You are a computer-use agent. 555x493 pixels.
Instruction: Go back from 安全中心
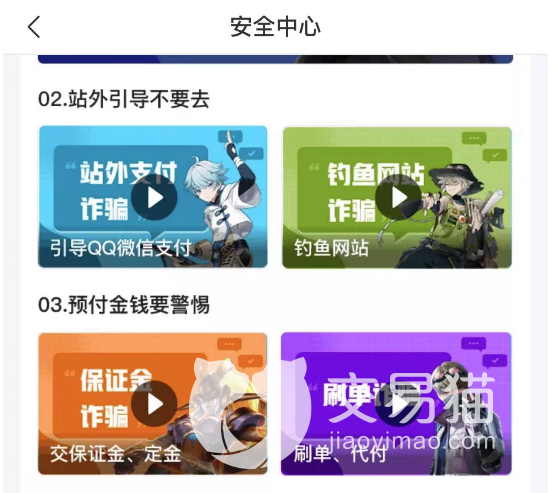[x=34, y=27]
